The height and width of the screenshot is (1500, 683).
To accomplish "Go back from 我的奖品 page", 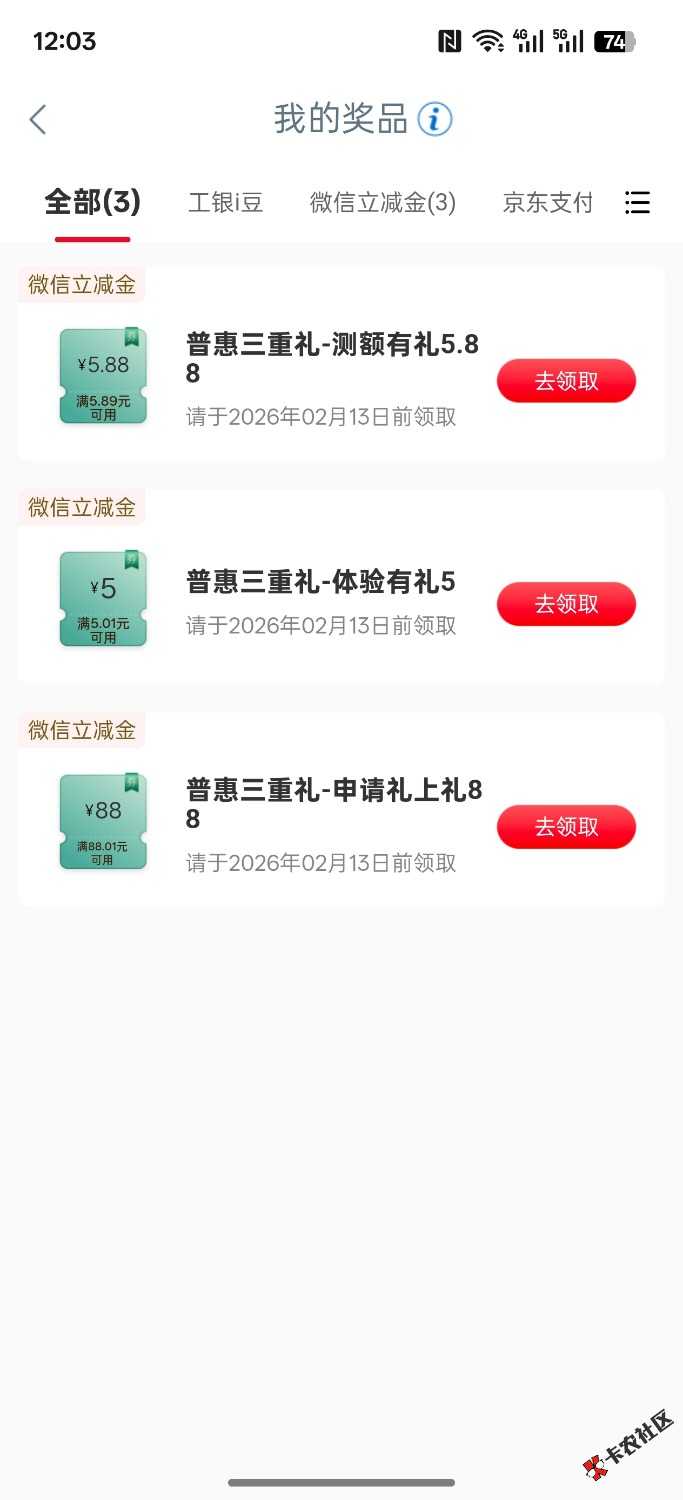I will coord(38,120).
